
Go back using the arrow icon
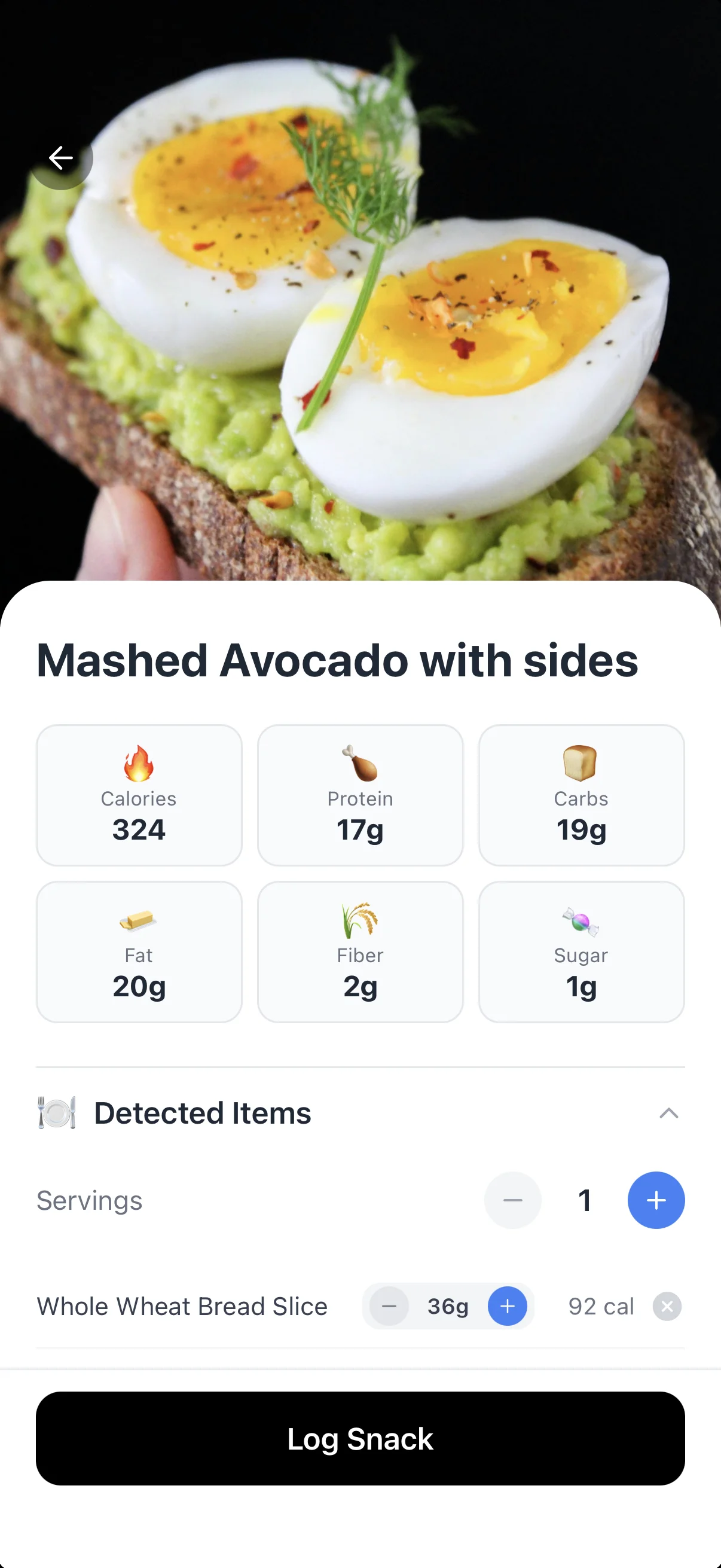point(61,158)
